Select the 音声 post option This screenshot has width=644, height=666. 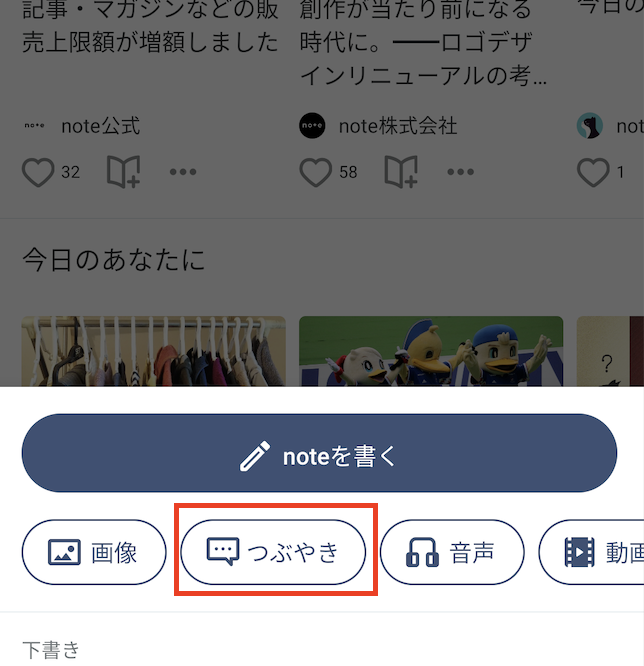[452, 552]
